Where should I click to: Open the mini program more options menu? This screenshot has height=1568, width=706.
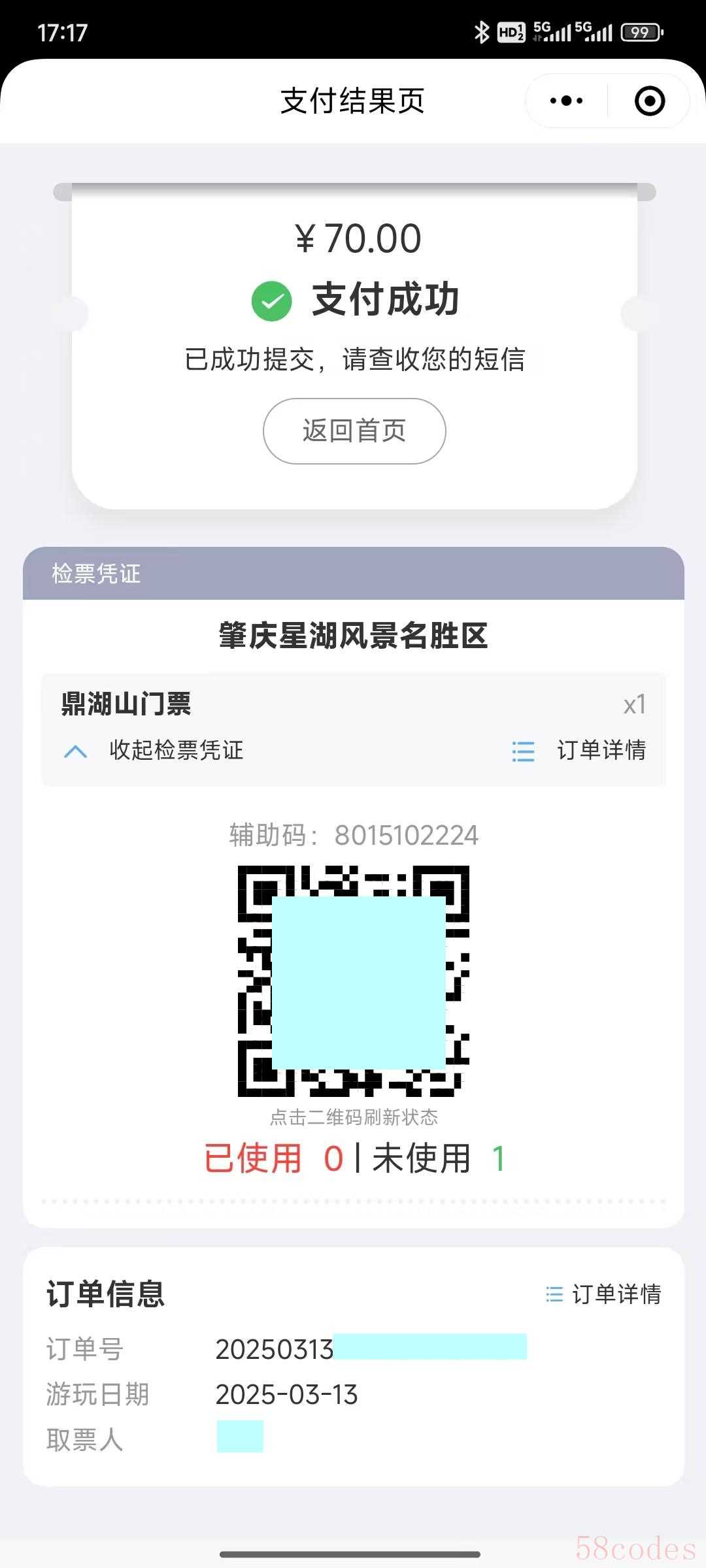pos(566,101)
